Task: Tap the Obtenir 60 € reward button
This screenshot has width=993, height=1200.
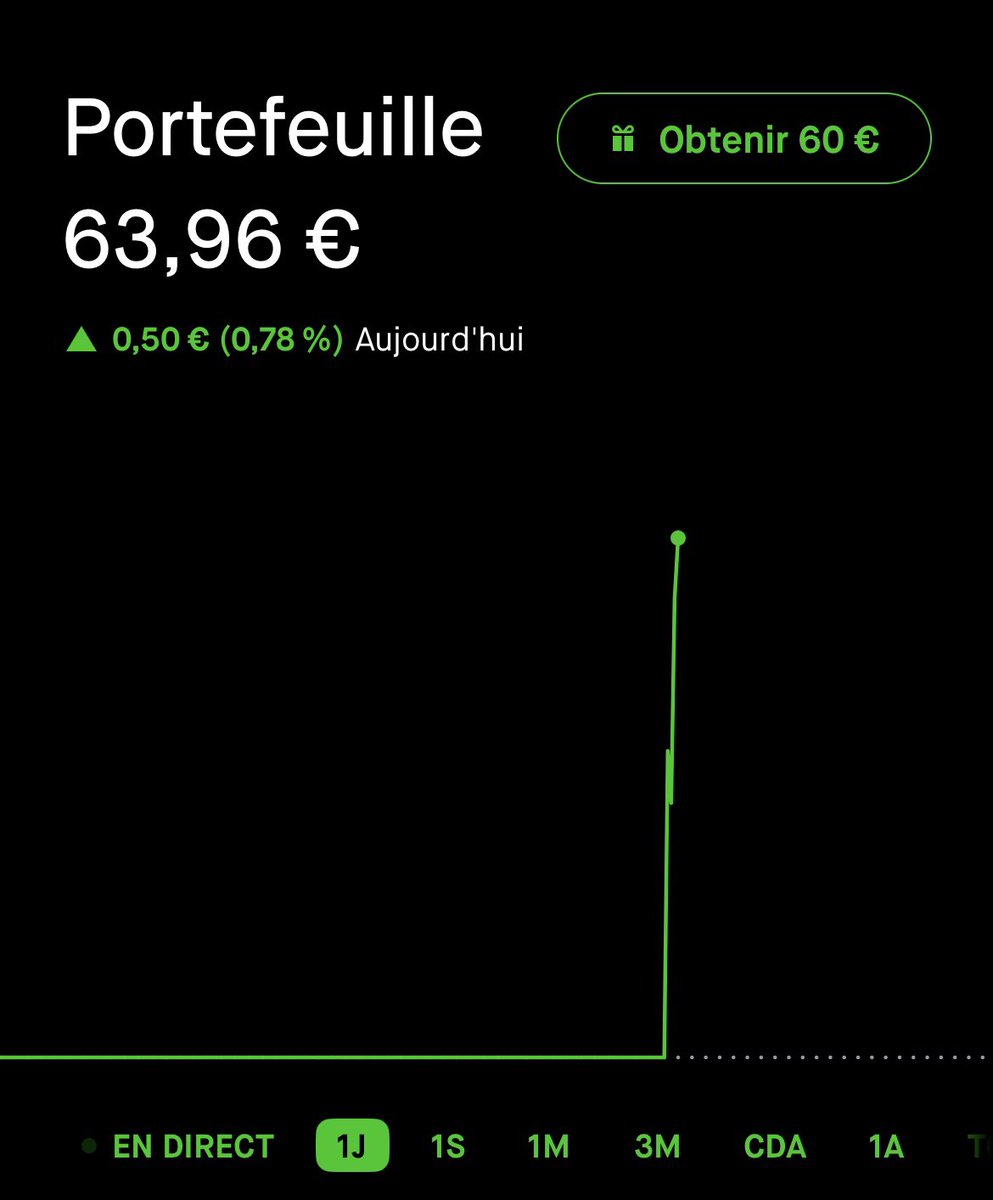Action: point(744,139)
